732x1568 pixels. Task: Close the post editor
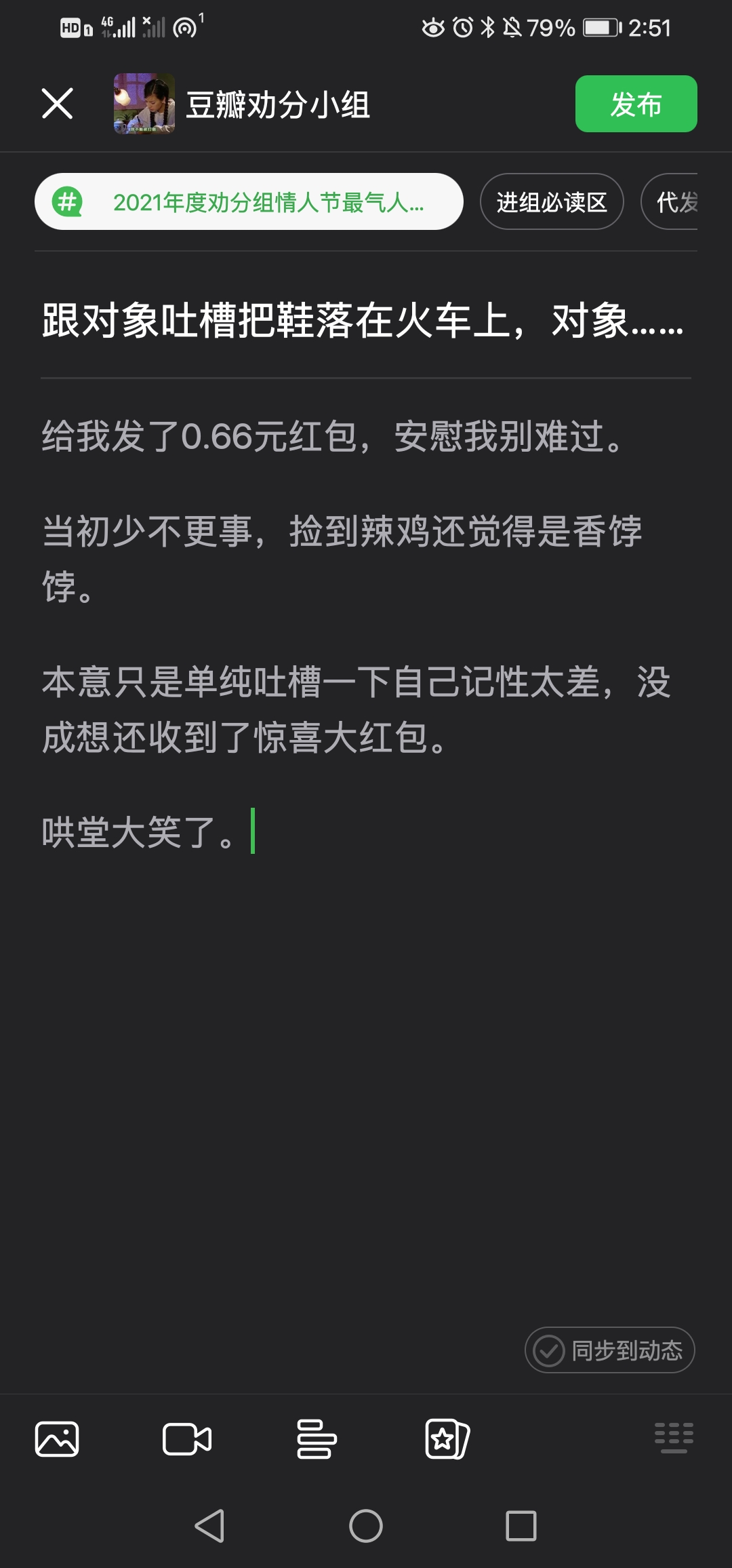pos(57,104)
